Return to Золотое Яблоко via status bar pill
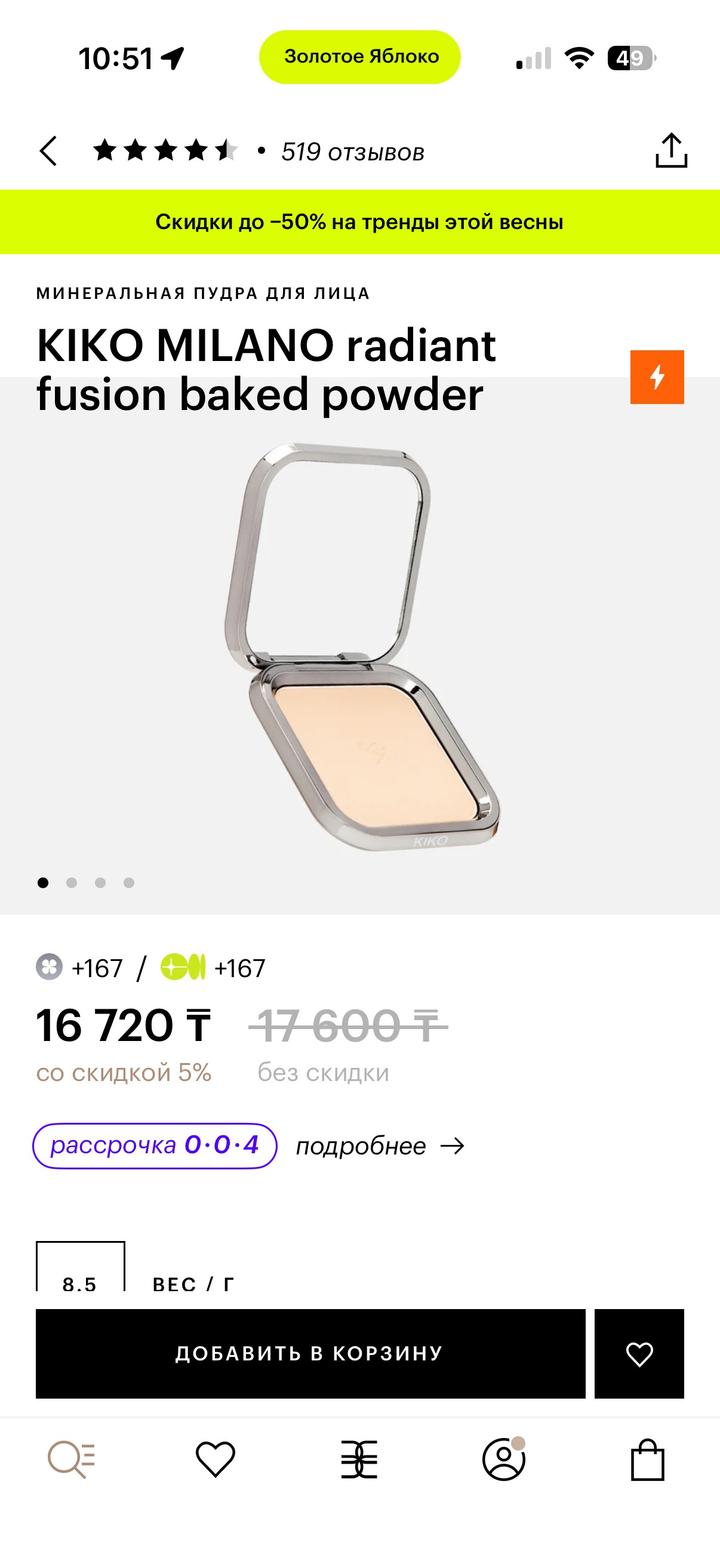 click(360, 57)
